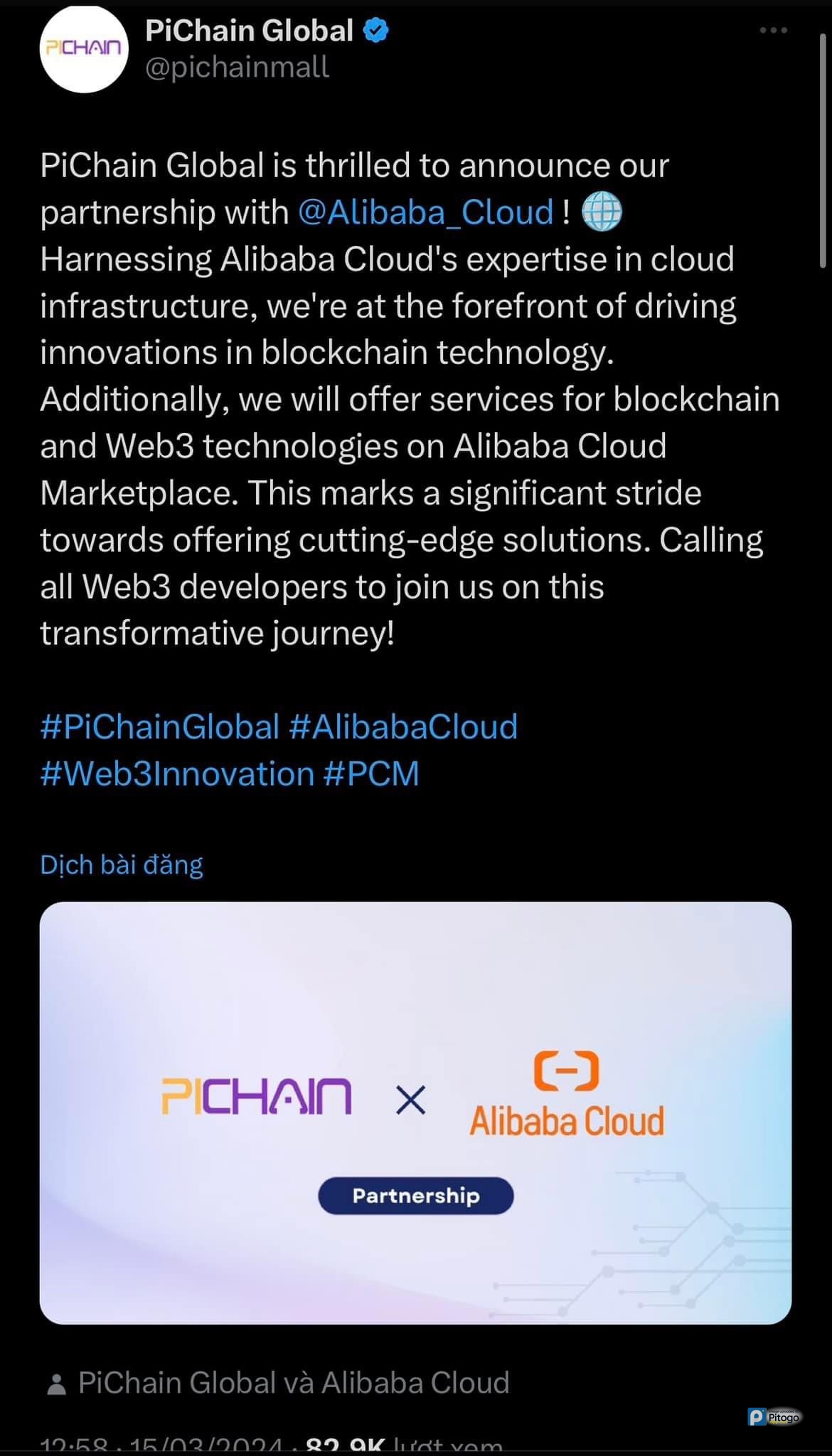Screen dimensions: 832x1456
Task: Open the #Web3Innovation hashtag
Action: click(x=177, y=773)
